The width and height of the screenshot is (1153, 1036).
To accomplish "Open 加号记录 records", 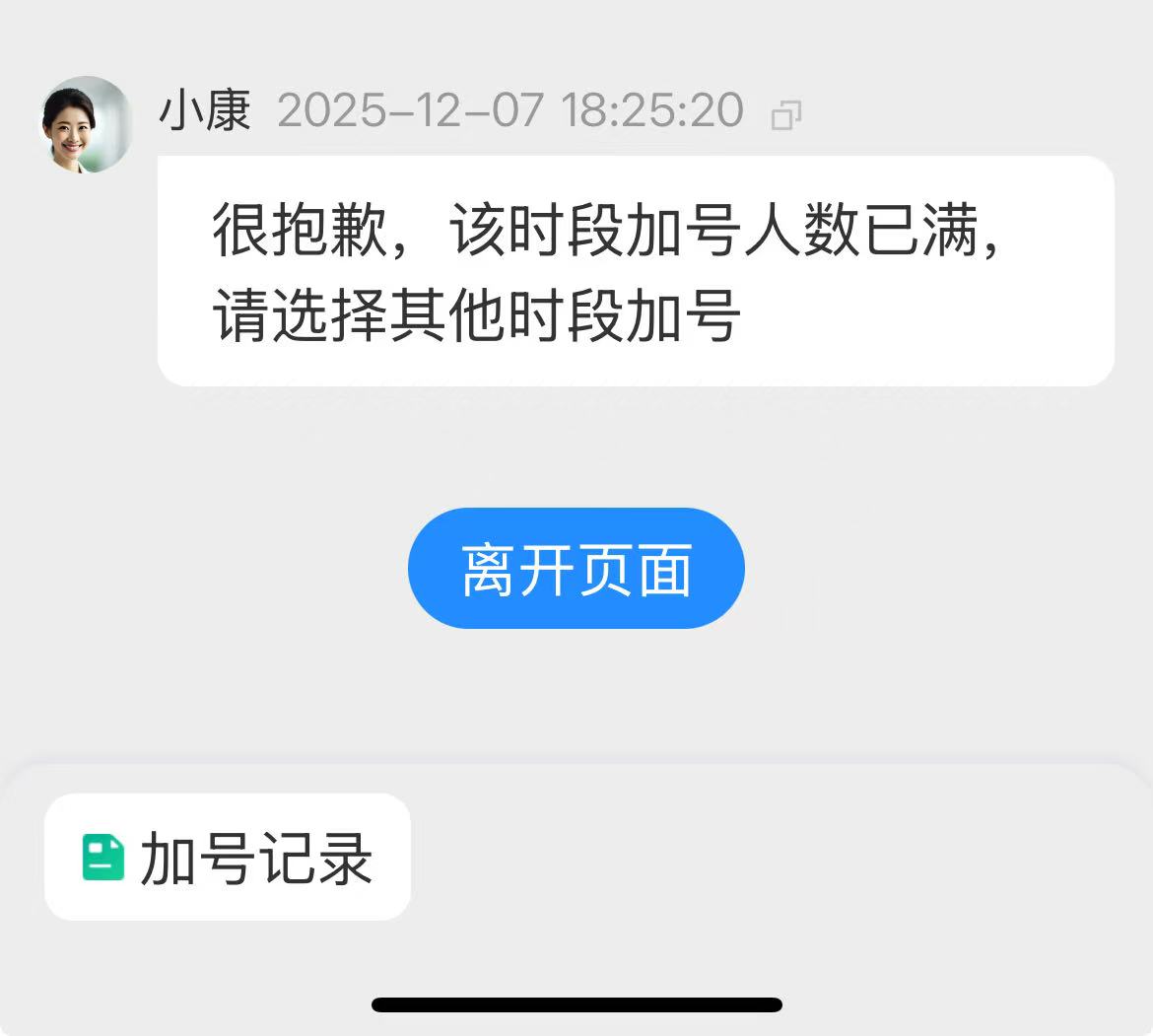I will (228, 858).
